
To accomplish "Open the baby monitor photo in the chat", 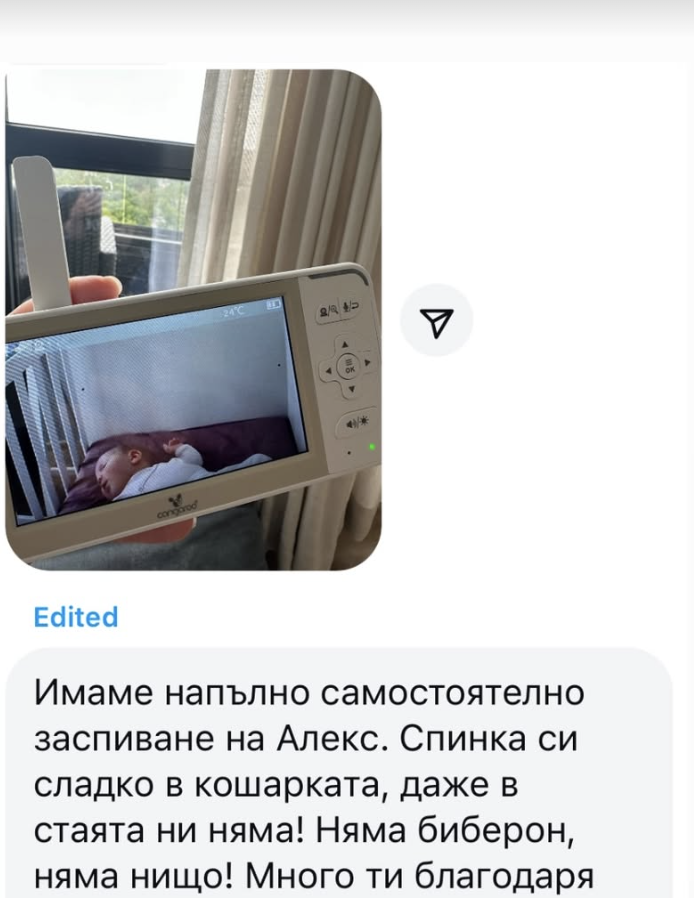I will tap(193, 320).
